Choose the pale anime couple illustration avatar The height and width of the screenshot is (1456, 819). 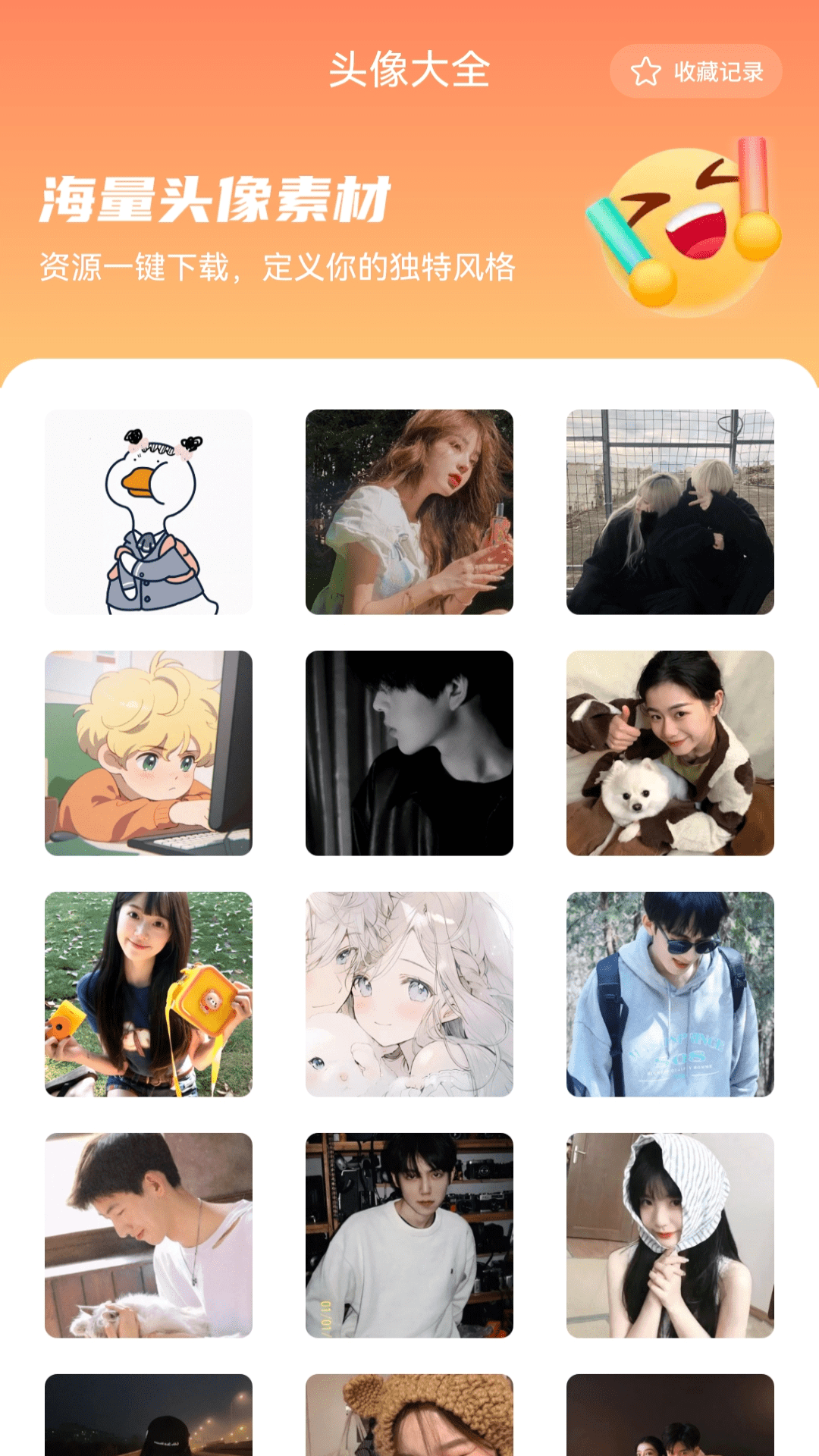(x=409, y=994)
